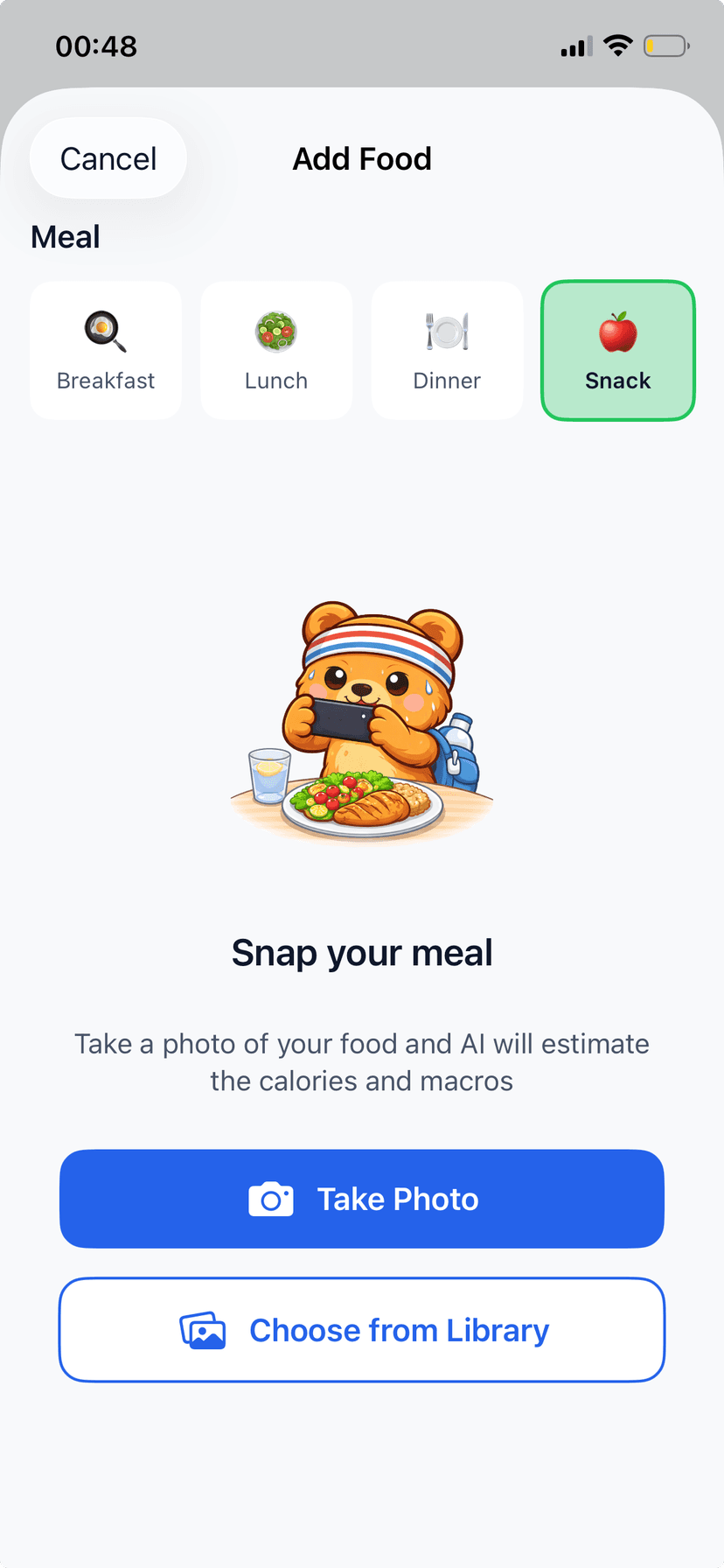Tap the battery indicator in the status bar
724x1568 pixels.
click(x=665, y=46)
